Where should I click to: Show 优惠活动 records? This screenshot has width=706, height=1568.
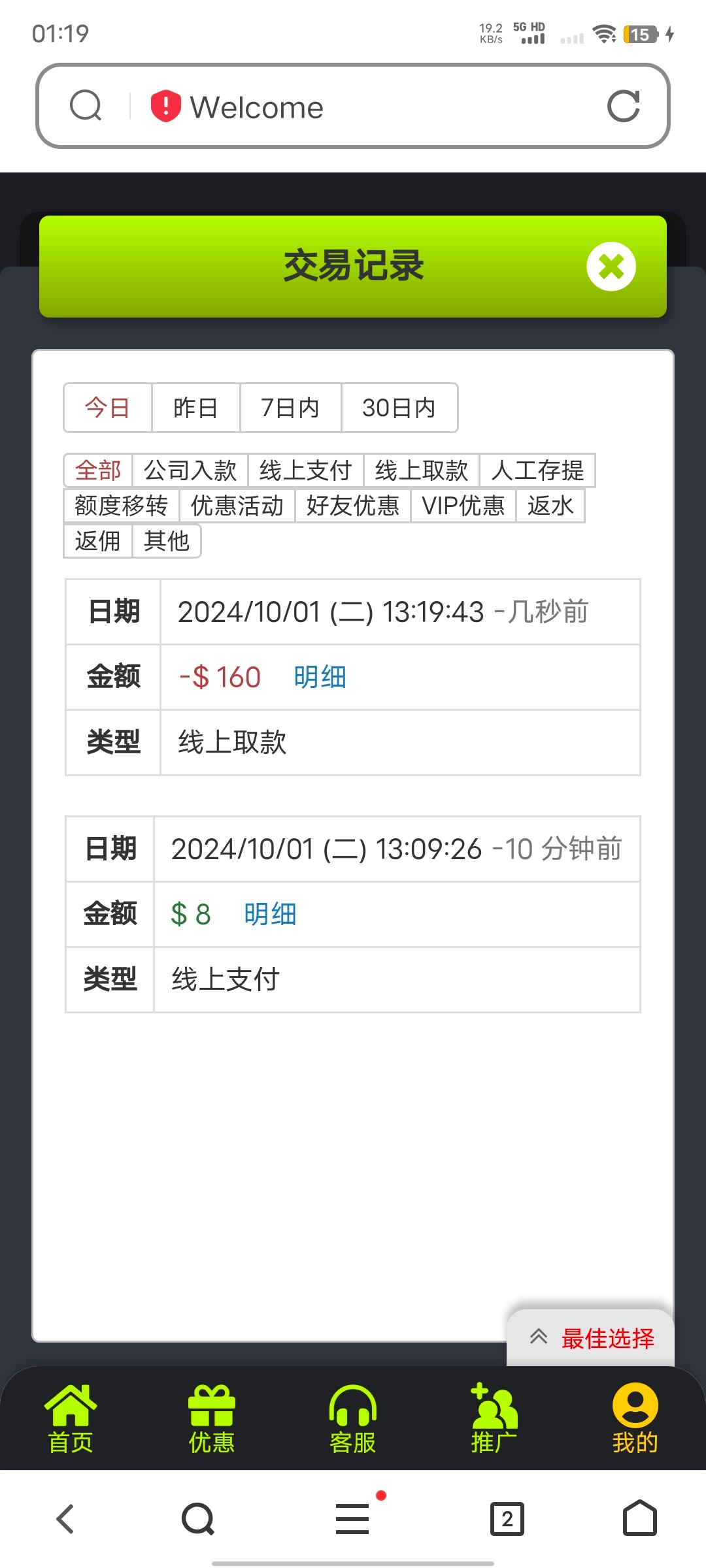pos(237,506)
